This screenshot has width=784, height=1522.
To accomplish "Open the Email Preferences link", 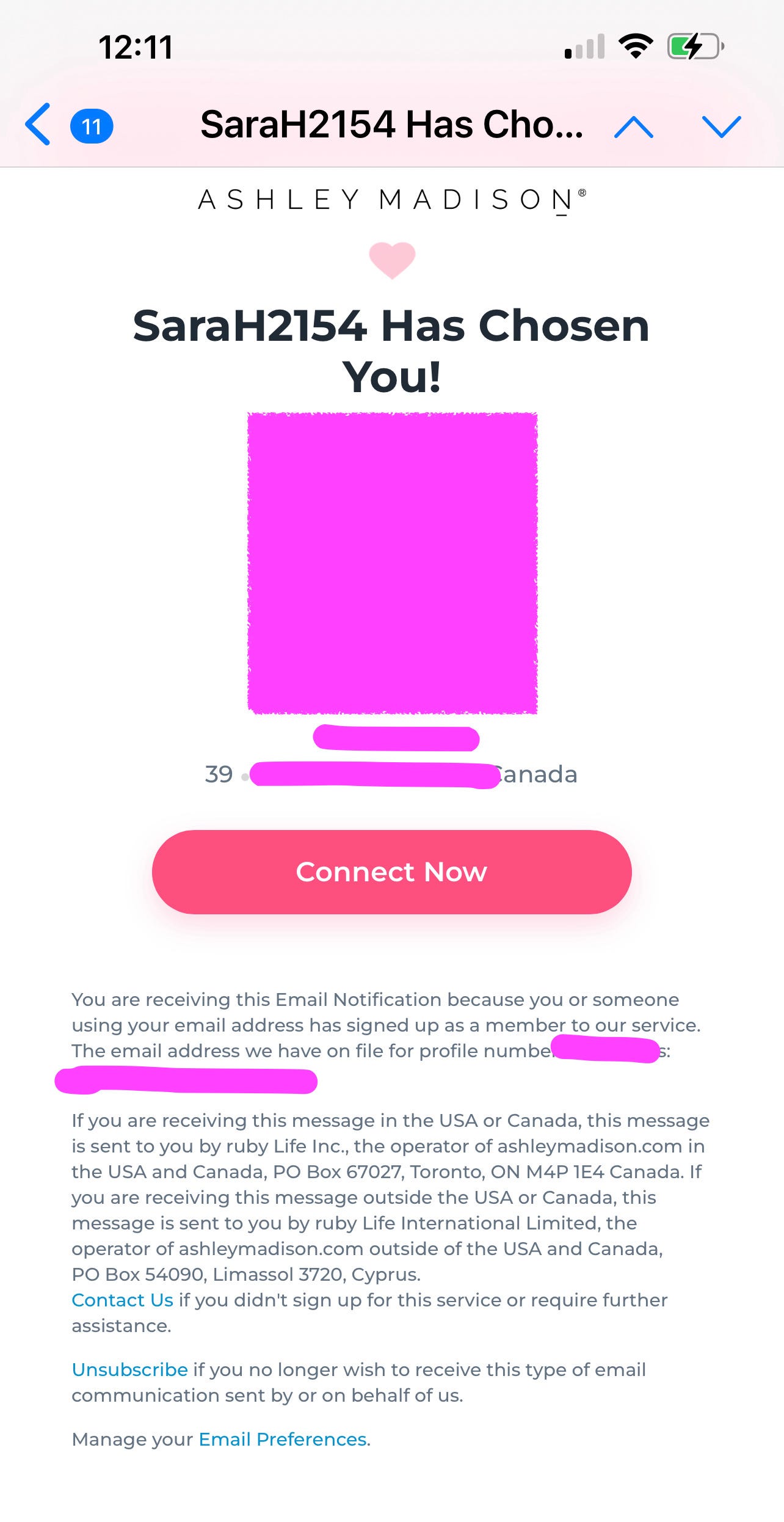I will [x=283, y=1439].
